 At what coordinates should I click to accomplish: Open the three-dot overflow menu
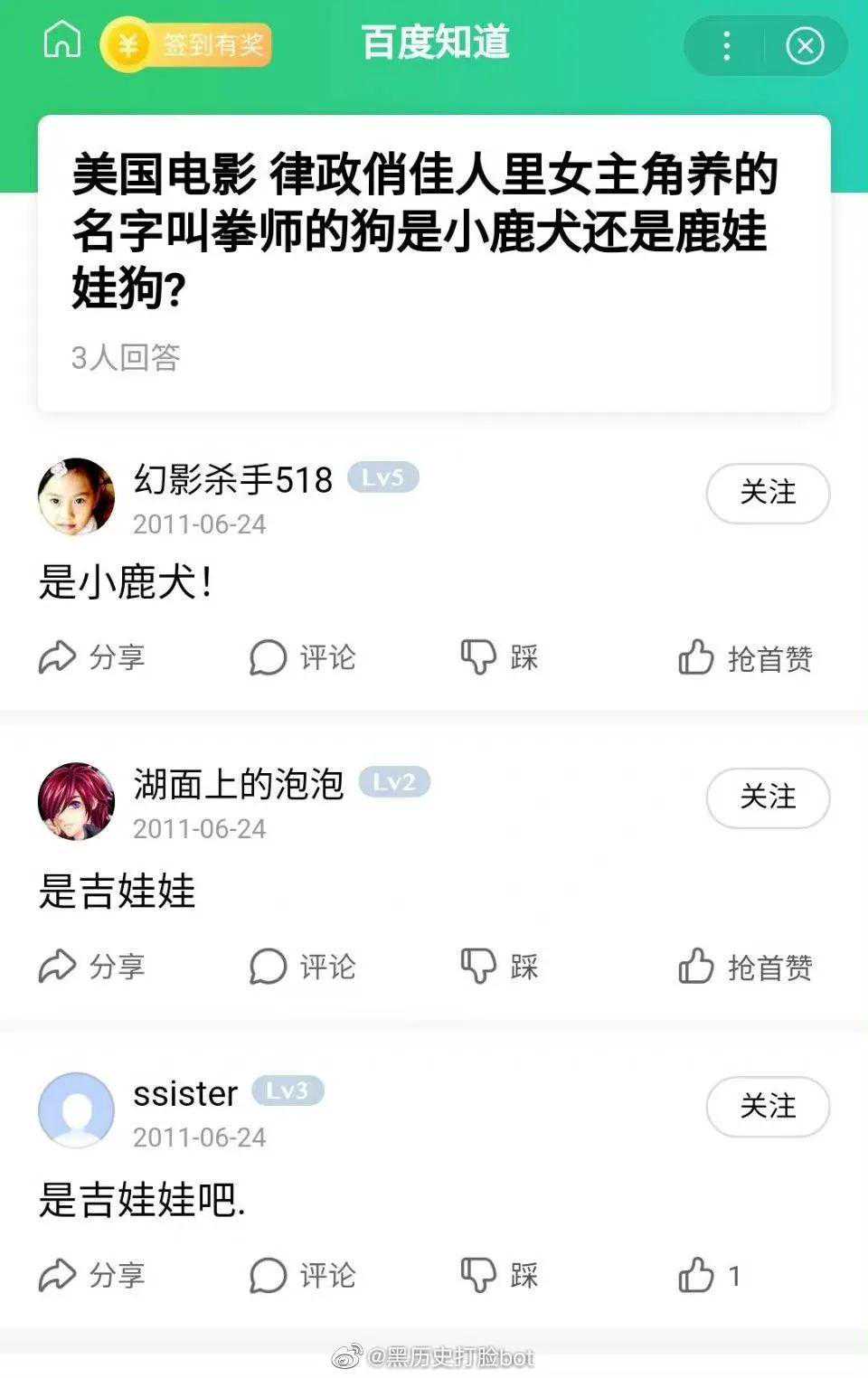tap(726, 45)
